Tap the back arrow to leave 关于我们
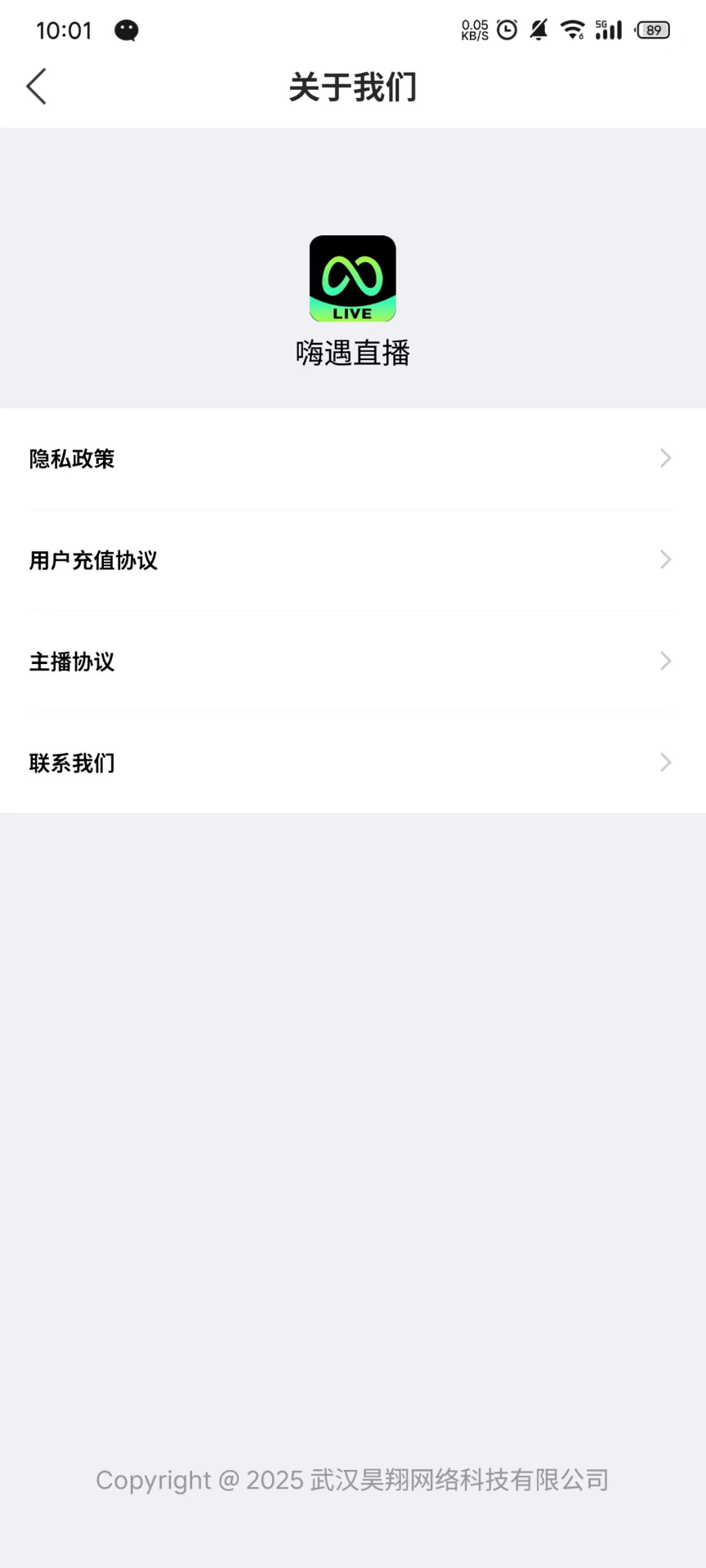The width and height of the screenshot is (706, 1568). (36, 86)
